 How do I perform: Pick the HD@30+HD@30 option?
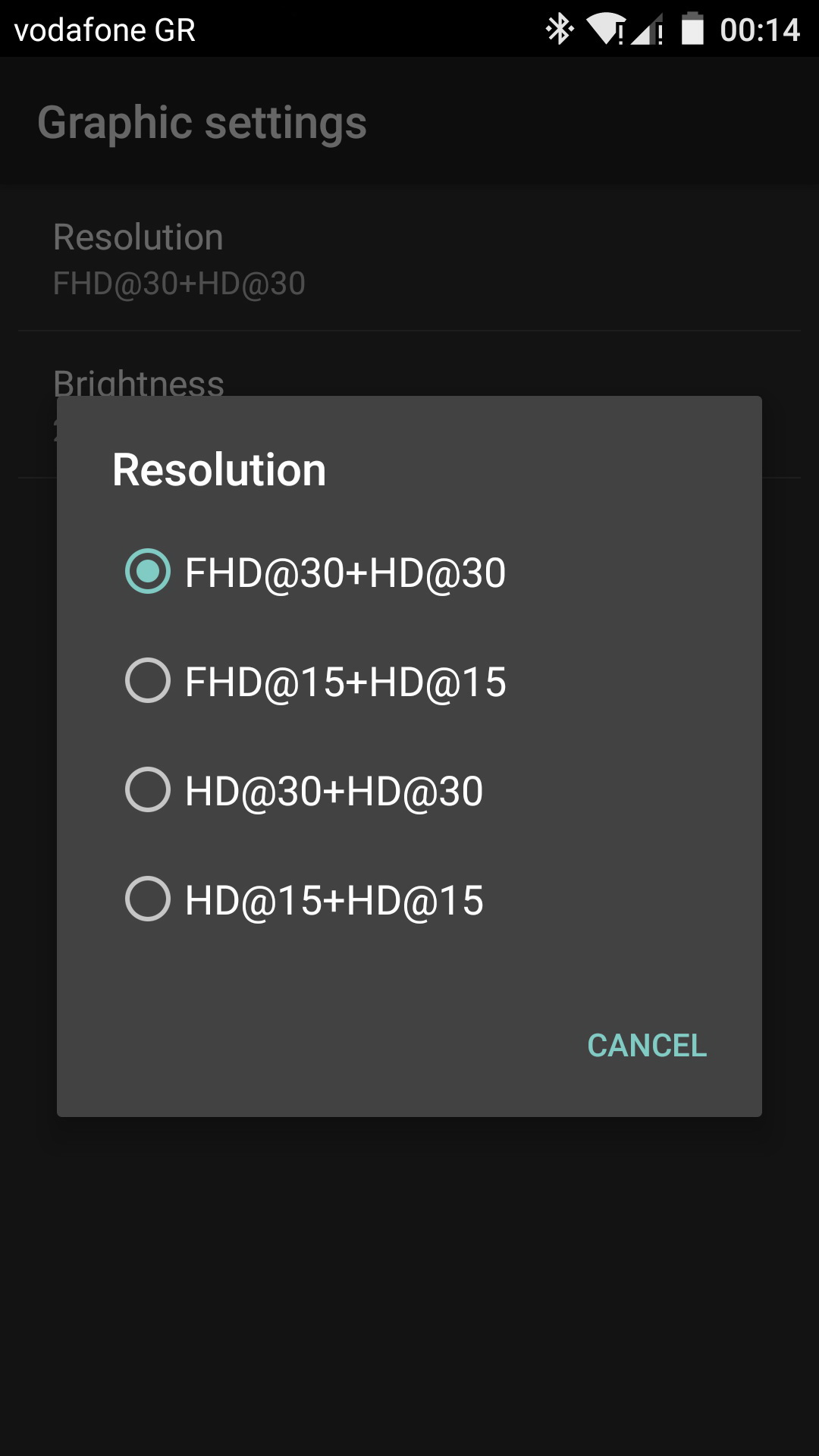pyautogui.click(x=409, y=790)
